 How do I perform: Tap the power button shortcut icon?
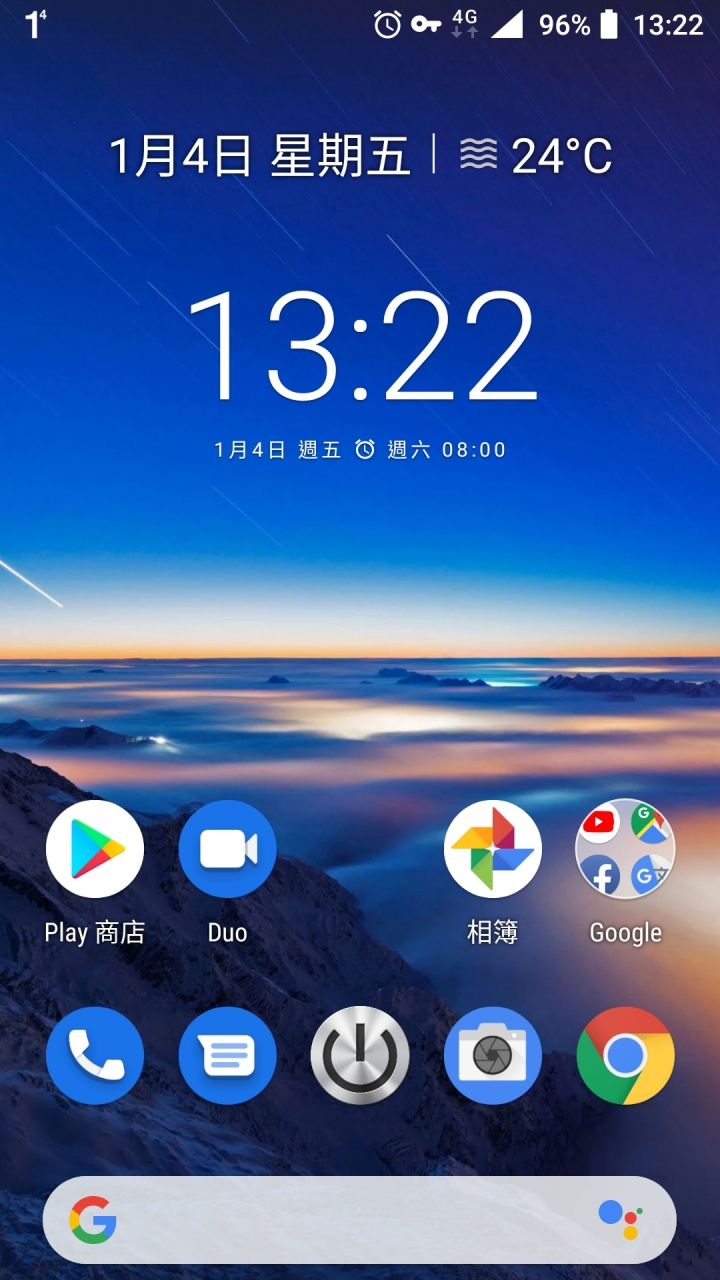pos(360,1055)
